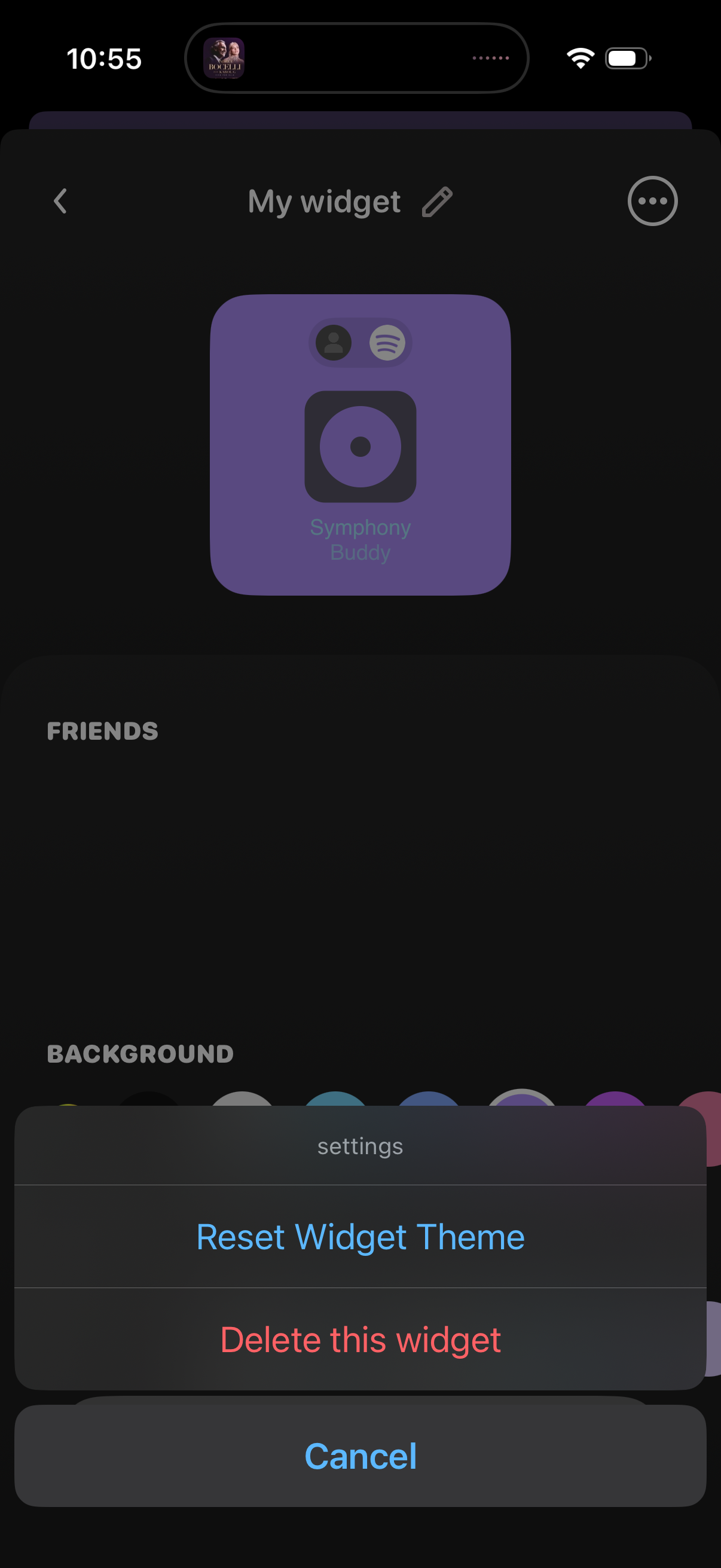Select the black background swatch
The height and width of the screenshot is (1568, 721).
[x=152, y=1102]
